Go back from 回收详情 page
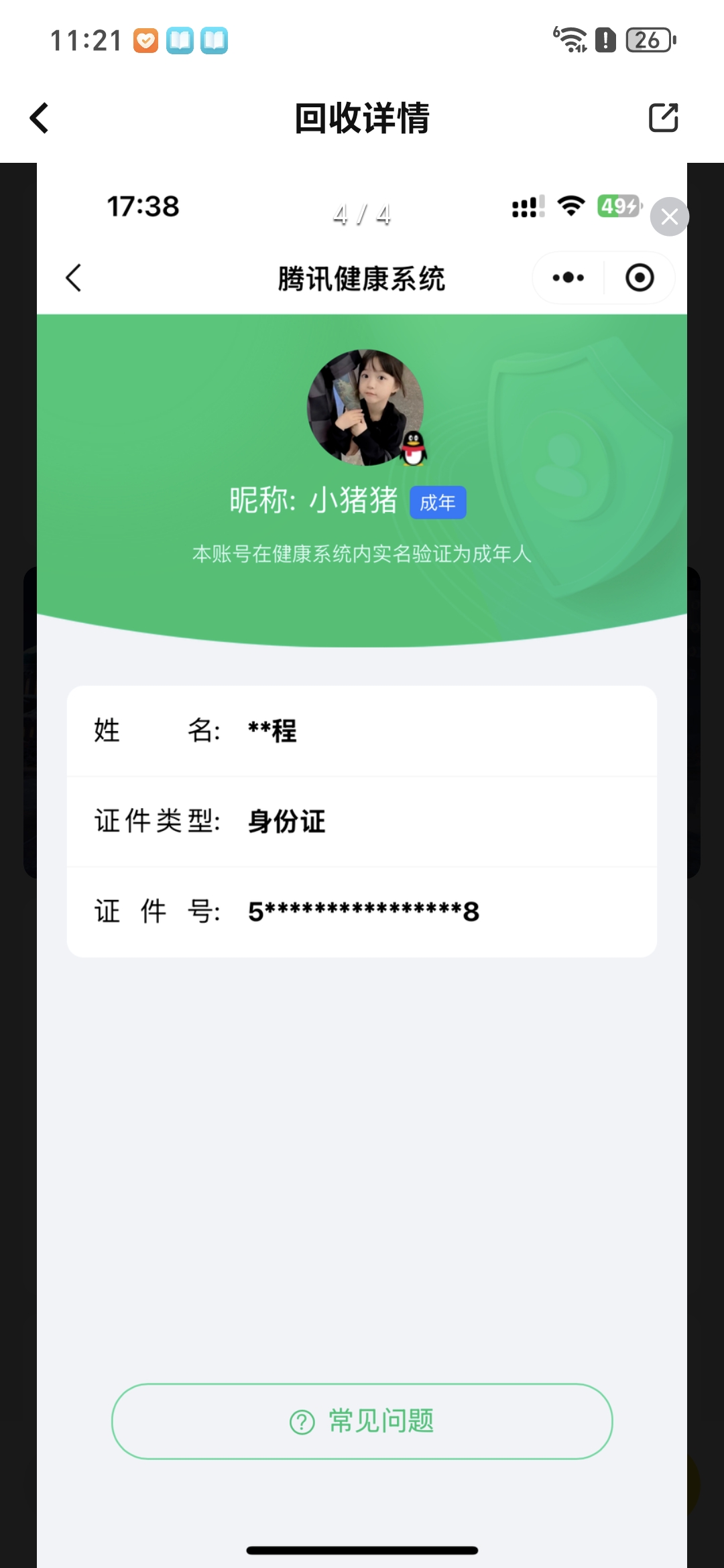The height and width of the screenshot is (1568, 724). [x=40, y=118]
